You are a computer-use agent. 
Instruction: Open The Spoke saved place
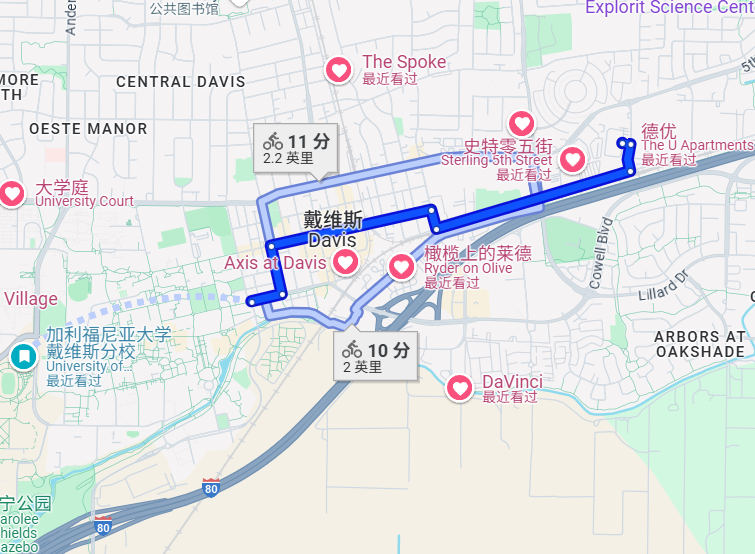pos(340,70)
